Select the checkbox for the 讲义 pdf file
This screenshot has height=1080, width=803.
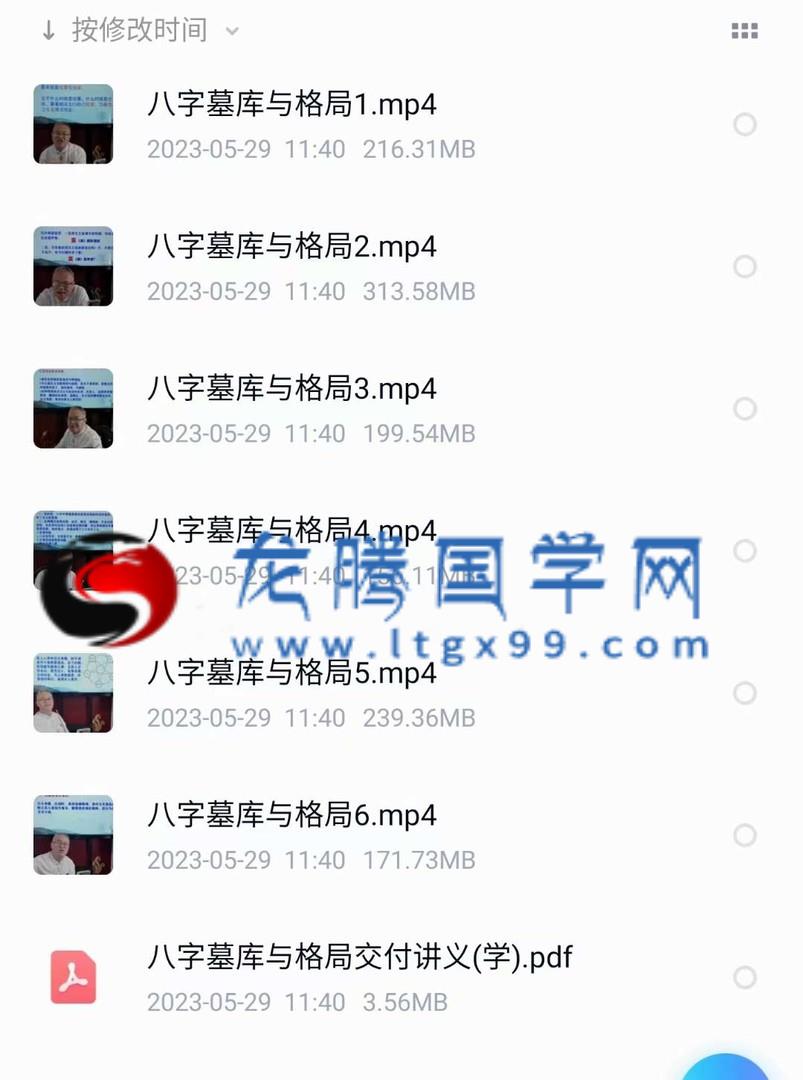744,977
